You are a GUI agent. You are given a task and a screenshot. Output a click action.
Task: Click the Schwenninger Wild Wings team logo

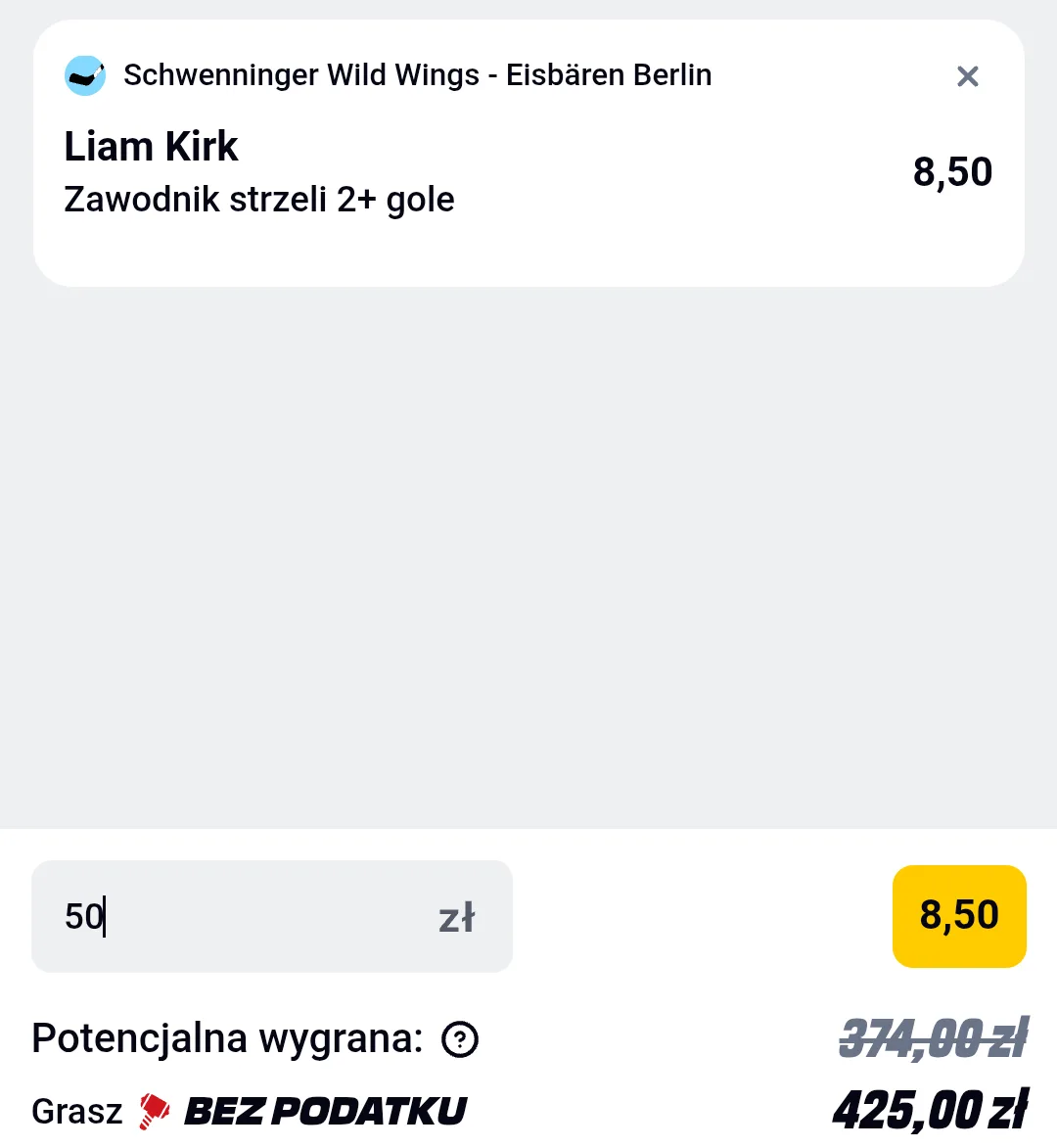(x=85, y=75)
